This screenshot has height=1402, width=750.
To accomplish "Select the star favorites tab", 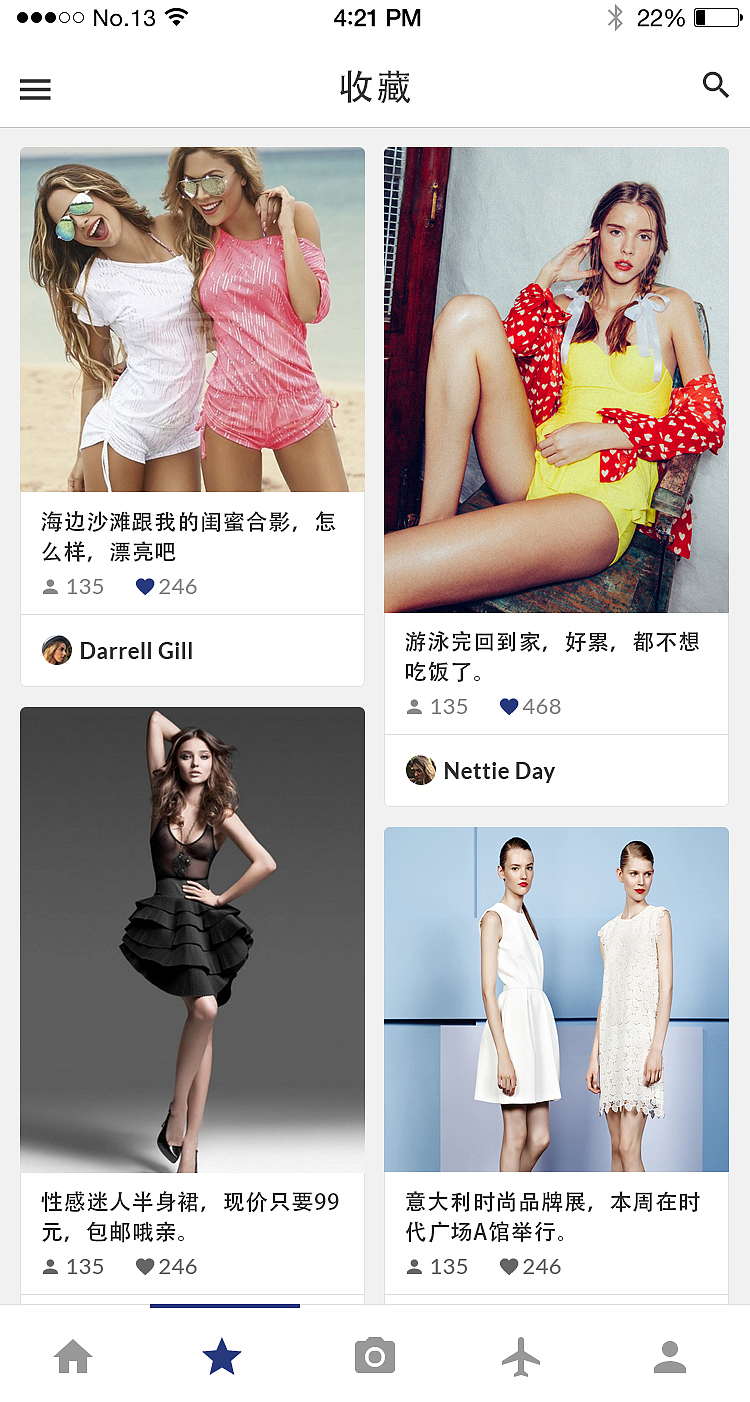I will (x=222, y=1357).
